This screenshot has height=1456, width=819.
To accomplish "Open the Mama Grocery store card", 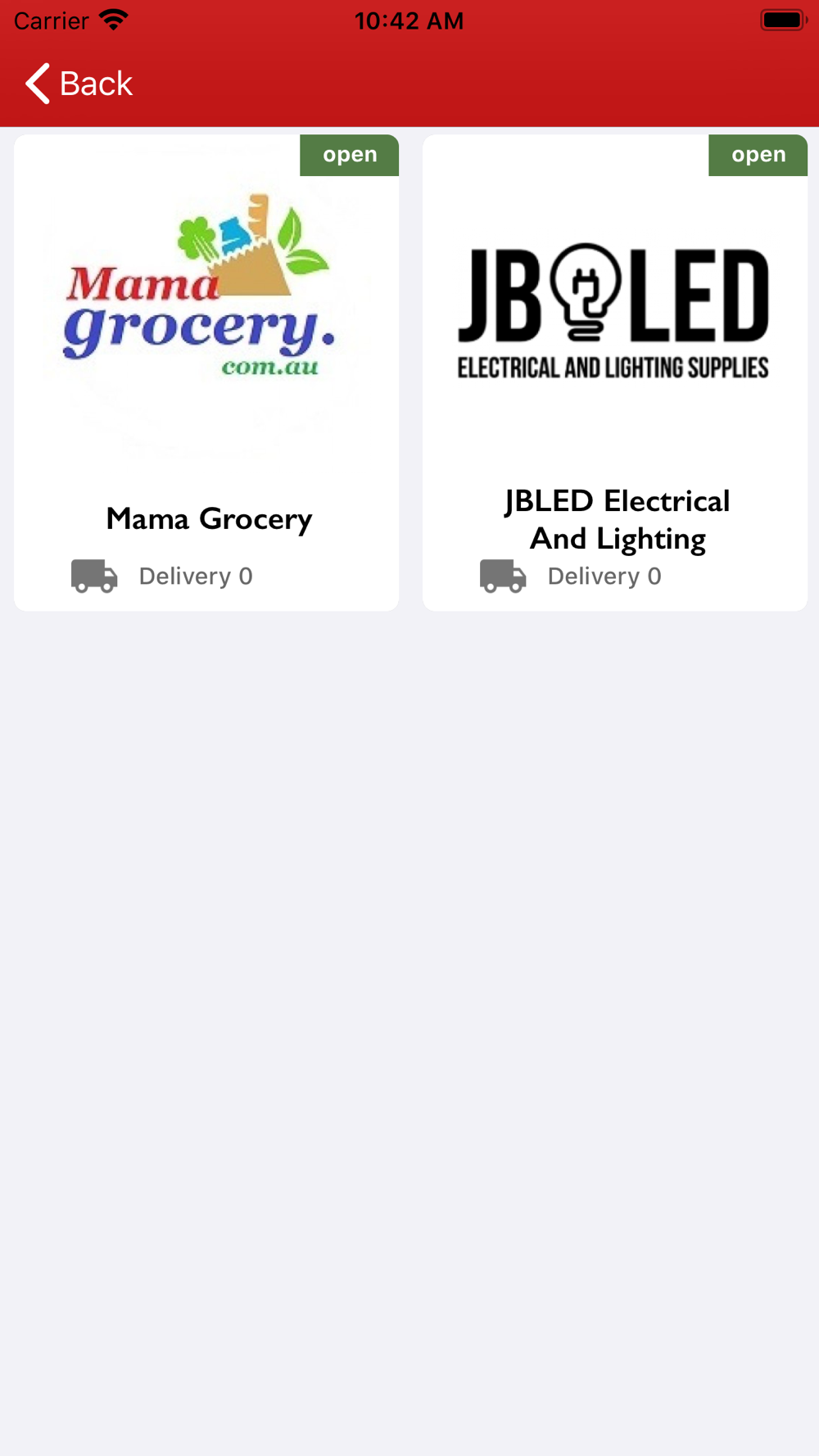I will click(206, 373).
